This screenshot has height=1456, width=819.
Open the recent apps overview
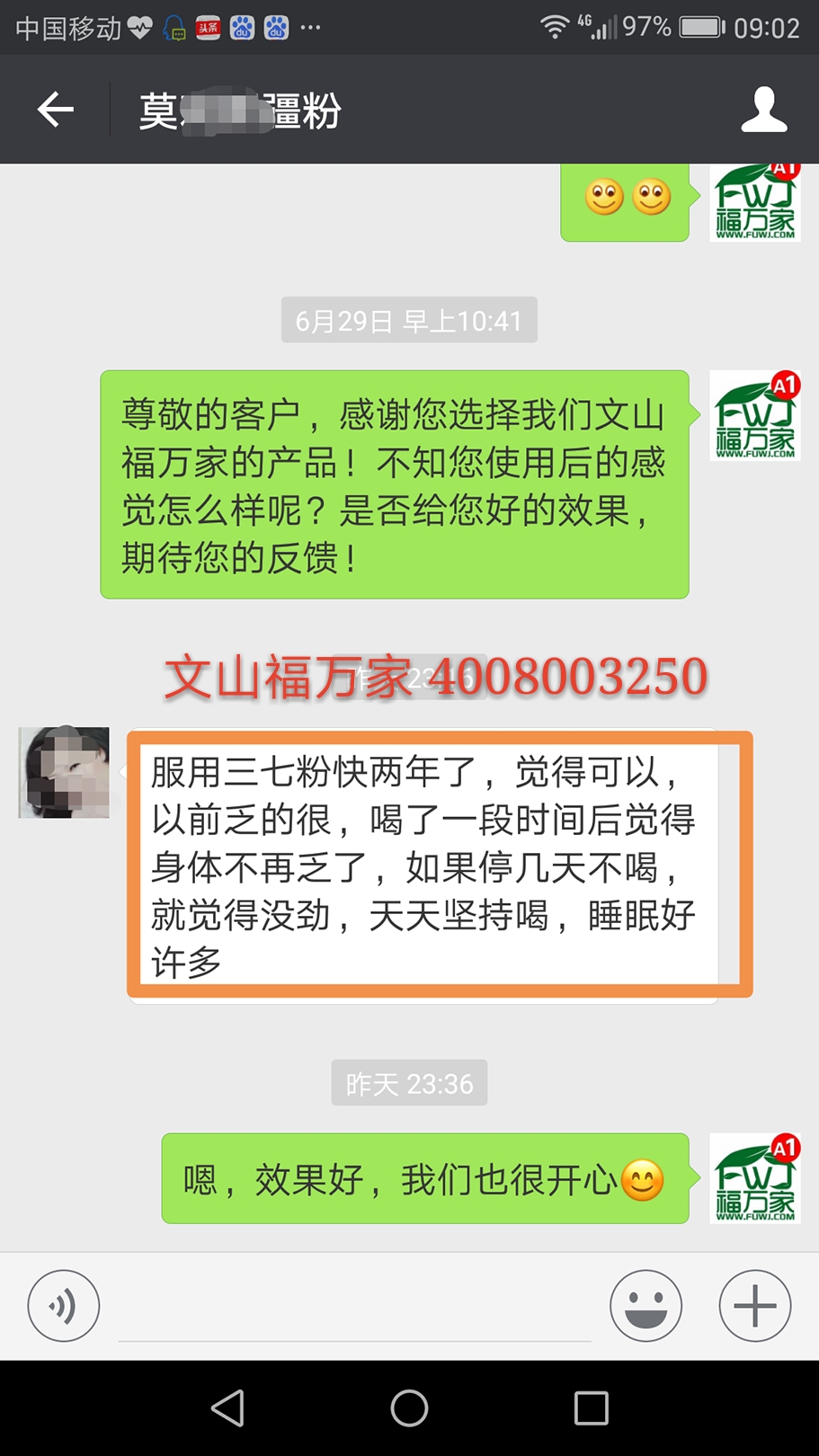tap(591, 1407)
